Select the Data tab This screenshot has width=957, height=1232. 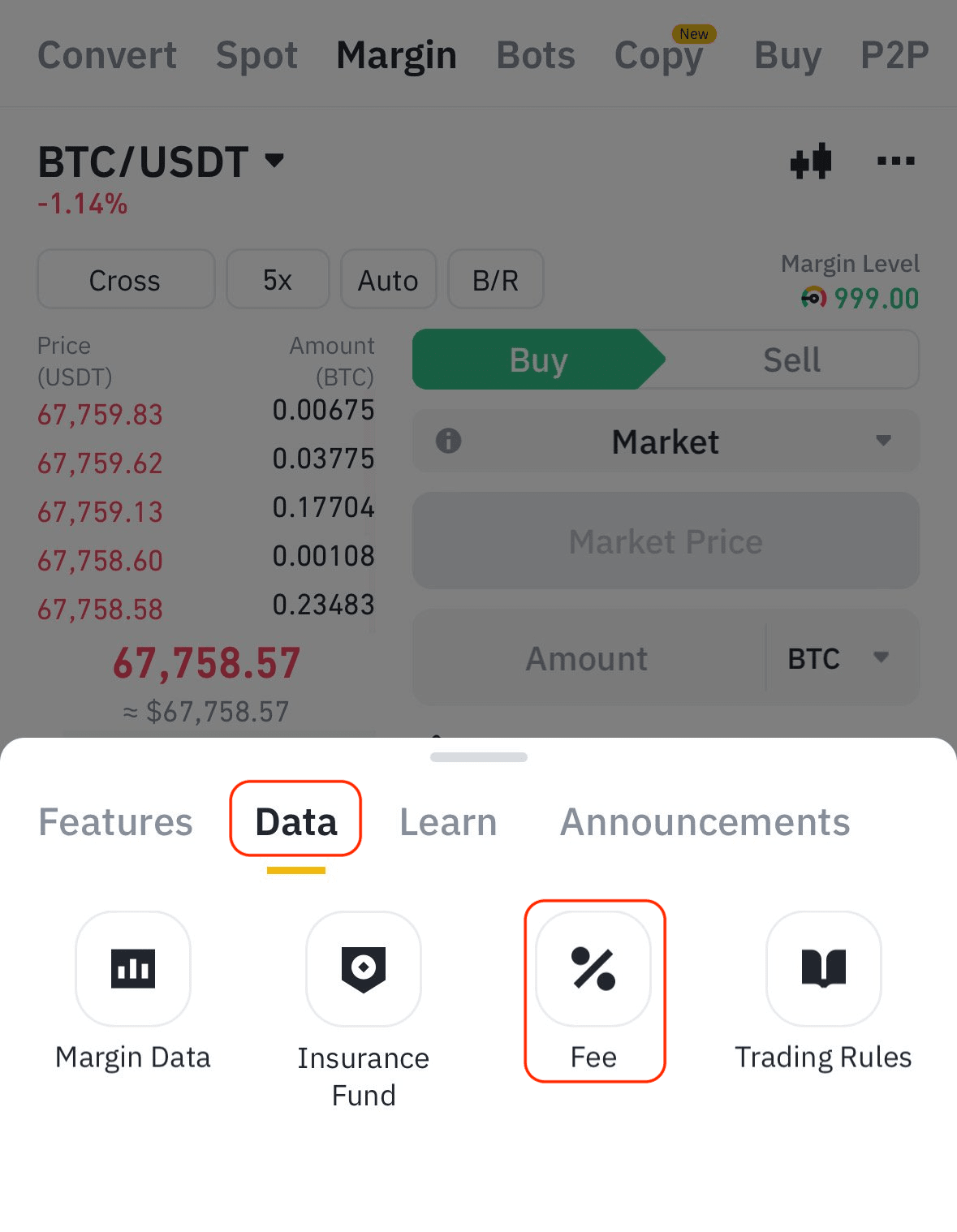coord(296,822)
